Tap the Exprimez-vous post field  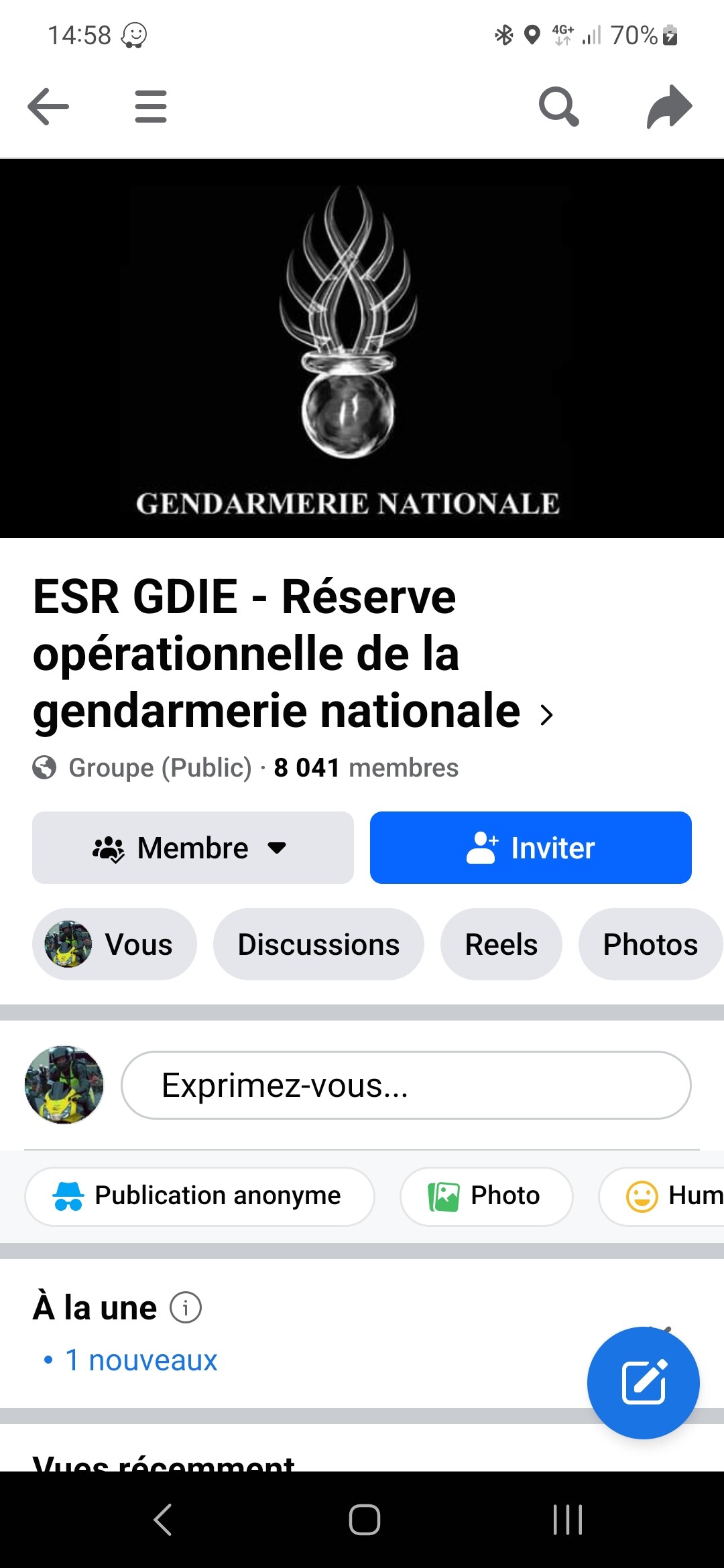click(x=406, y=1085)
